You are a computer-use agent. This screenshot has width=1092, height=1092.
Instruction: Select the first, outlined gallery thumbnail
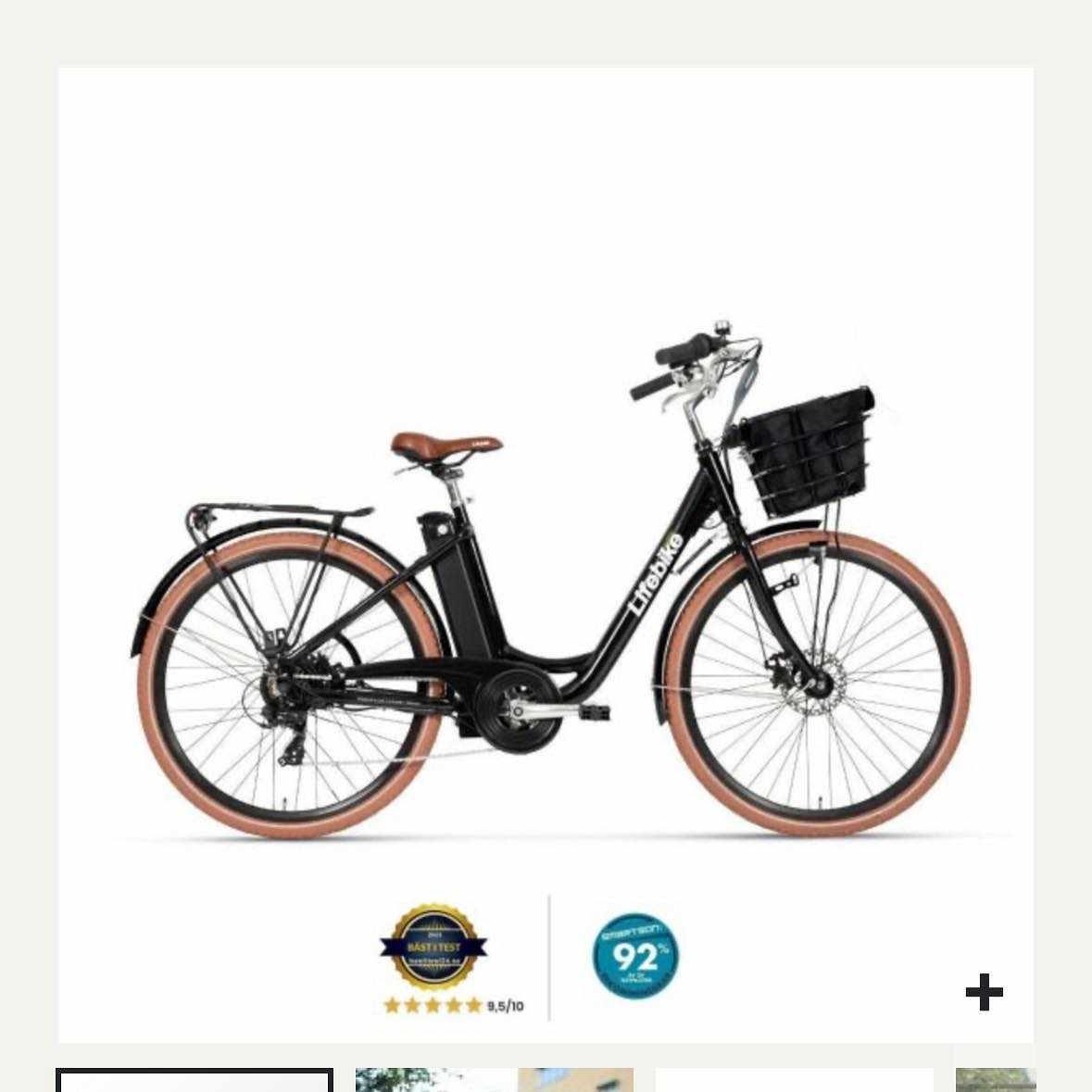(194, 1080)
